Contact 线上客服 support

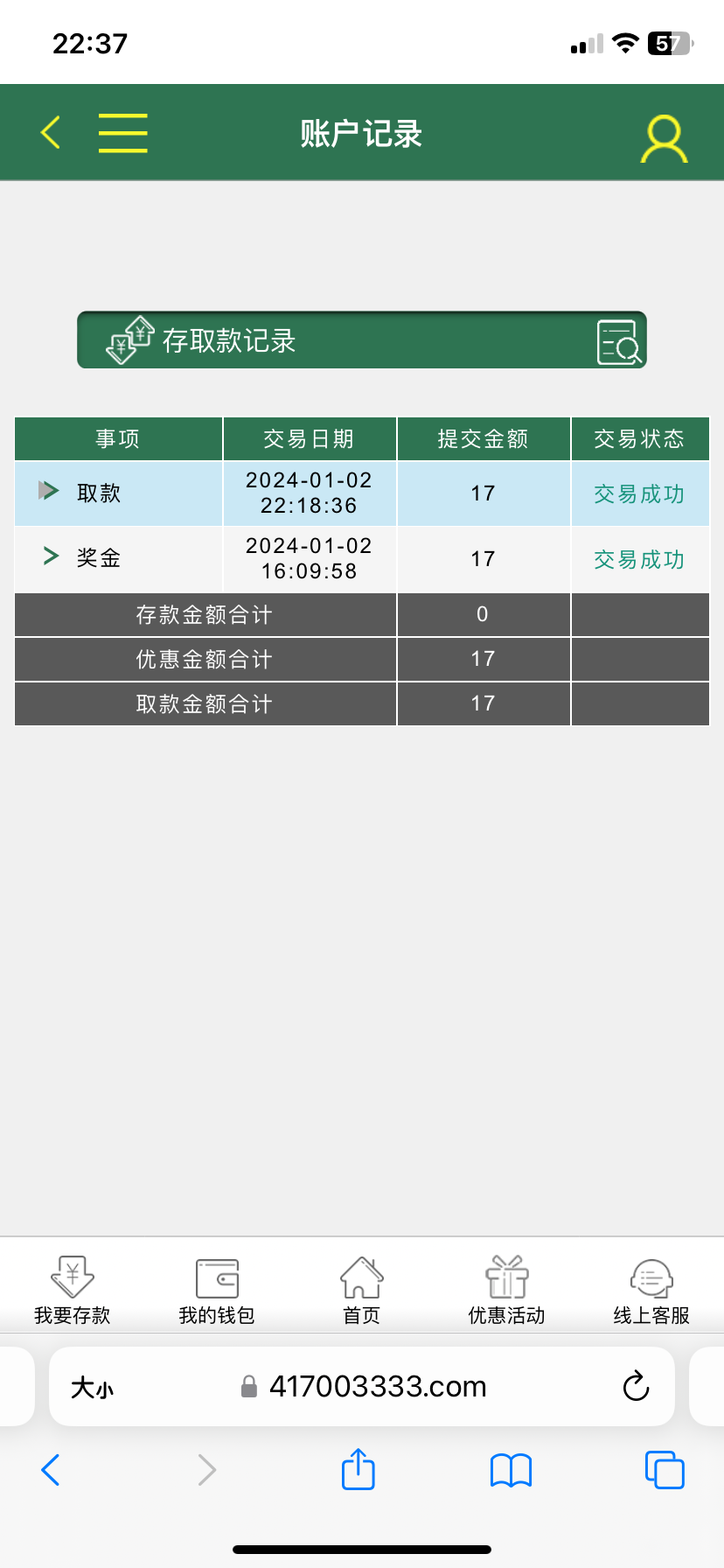pos(651,1289)
